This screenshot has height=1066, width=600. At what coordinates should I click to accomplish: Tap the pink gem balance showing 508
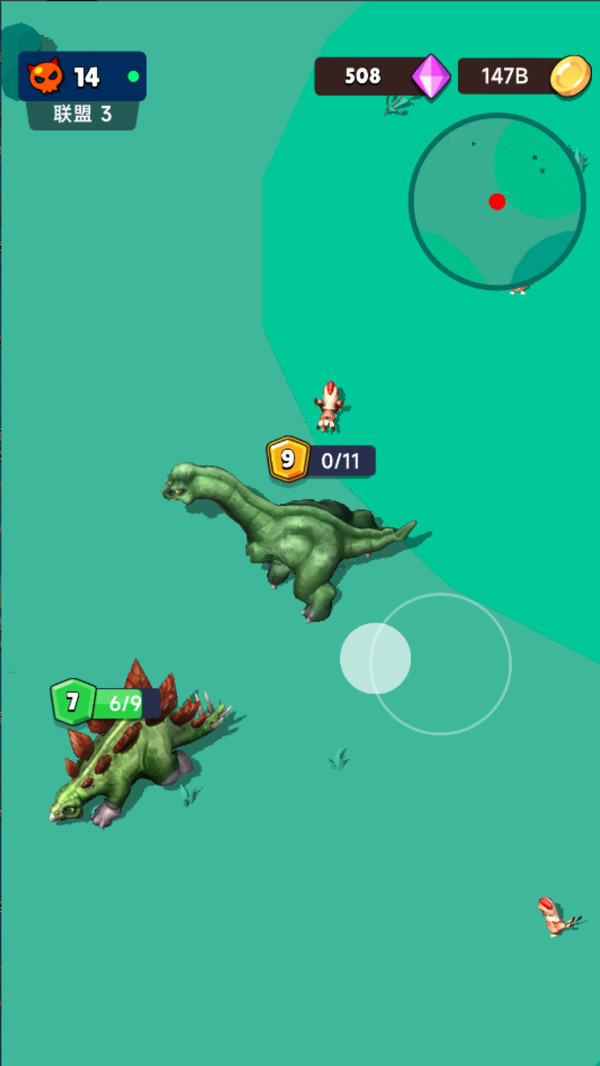click(383, 76)
